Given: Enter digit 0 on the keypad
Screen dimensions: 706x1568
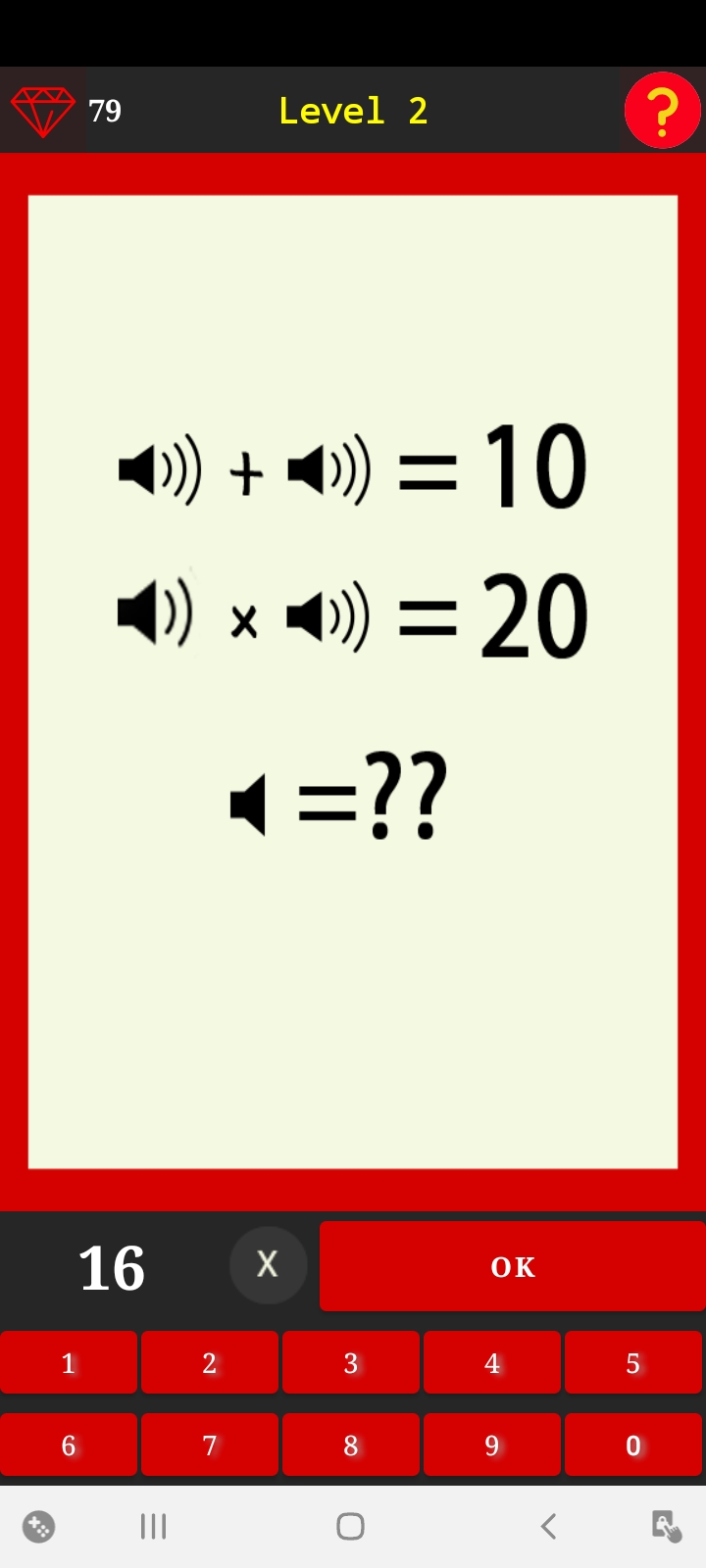Looking at the screenshot, I should [633, 1445].
